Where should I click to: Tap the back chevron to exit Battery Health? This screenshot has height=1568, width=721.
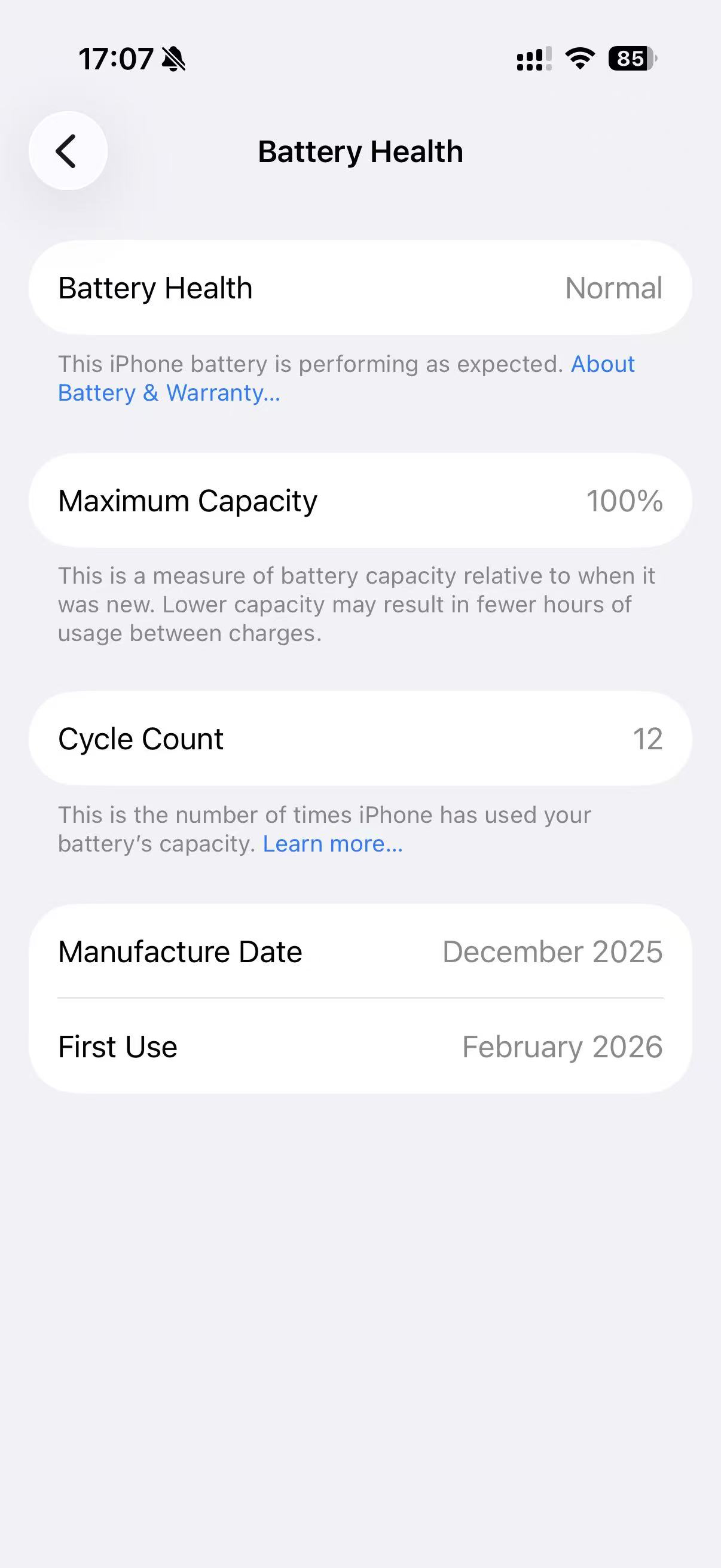(67, 150)
